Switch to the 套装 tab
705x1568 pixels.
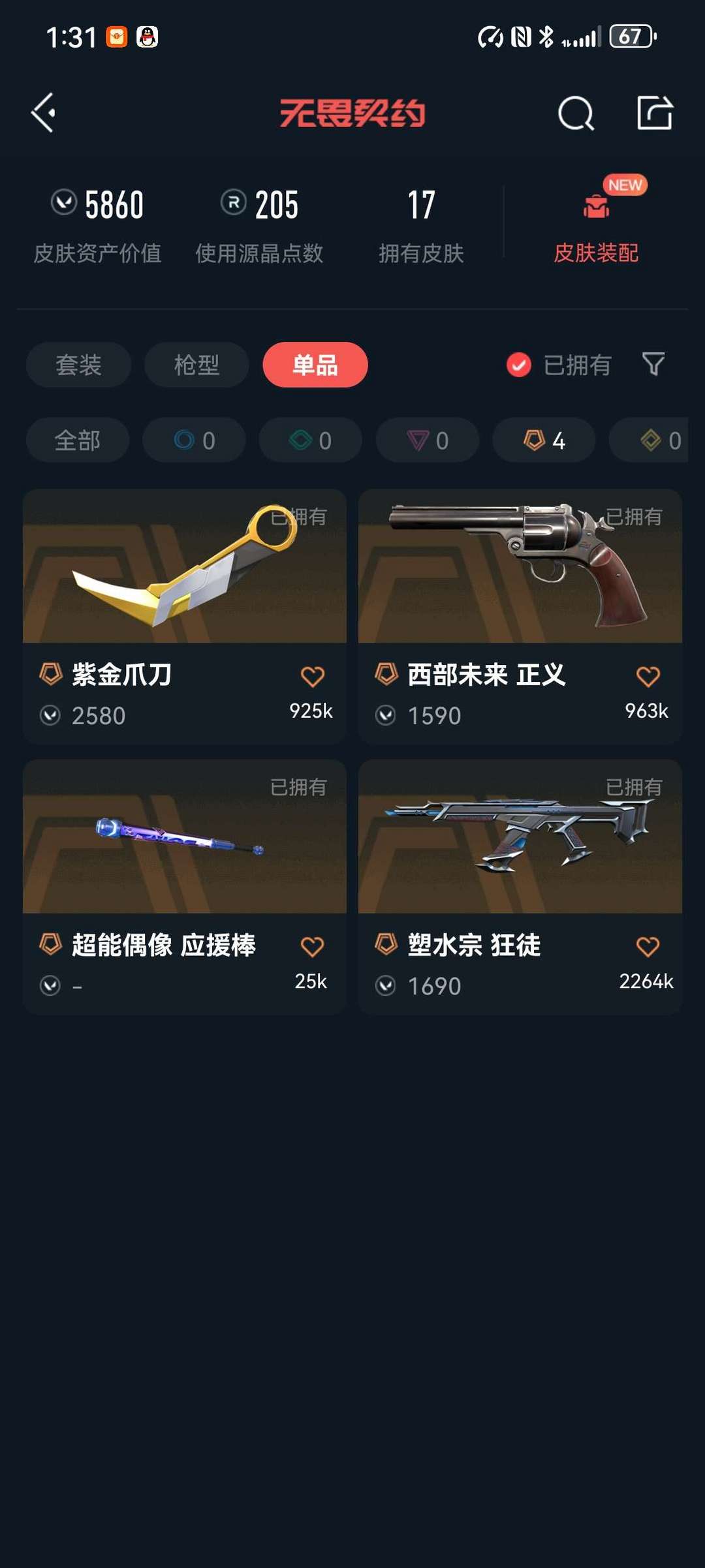(78, 365)
